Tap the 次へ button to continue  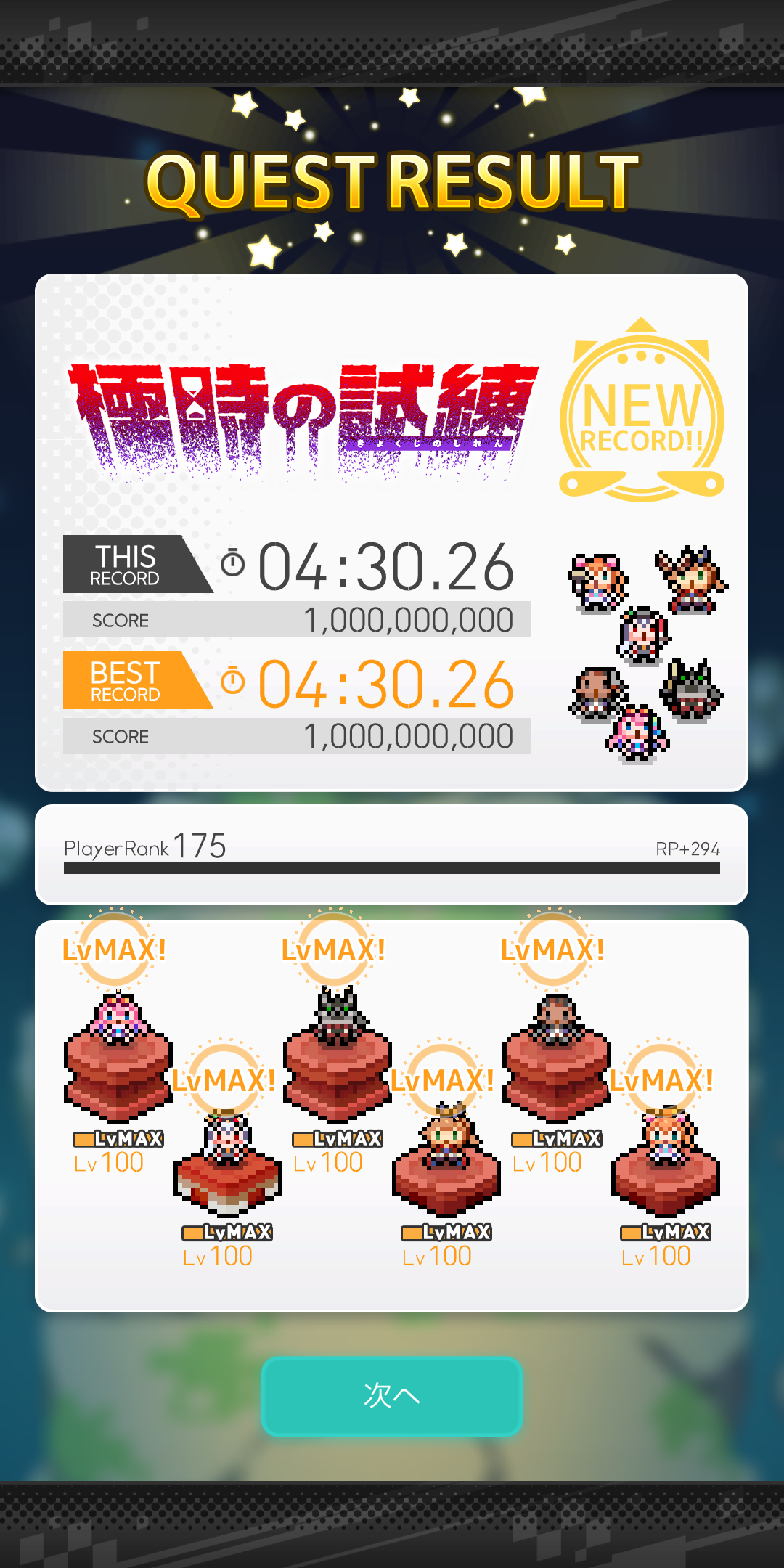click(392, 1395)
